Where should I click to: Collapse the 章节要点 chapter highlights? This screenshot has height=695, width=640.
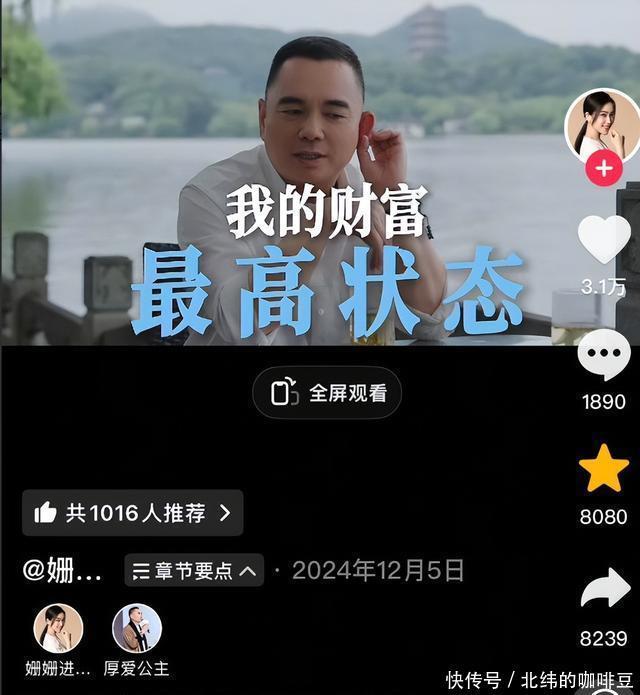click(194, 571)
